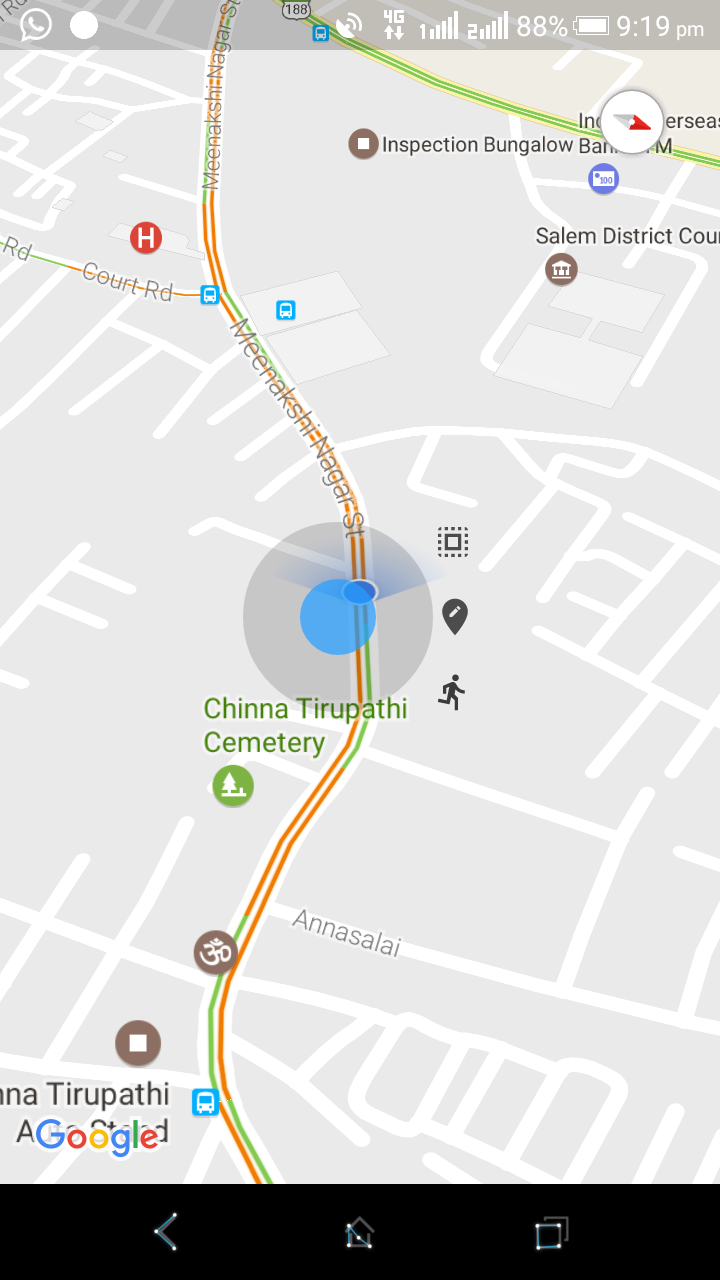Tap the pencil location marker icon

[x=455, y=616]
